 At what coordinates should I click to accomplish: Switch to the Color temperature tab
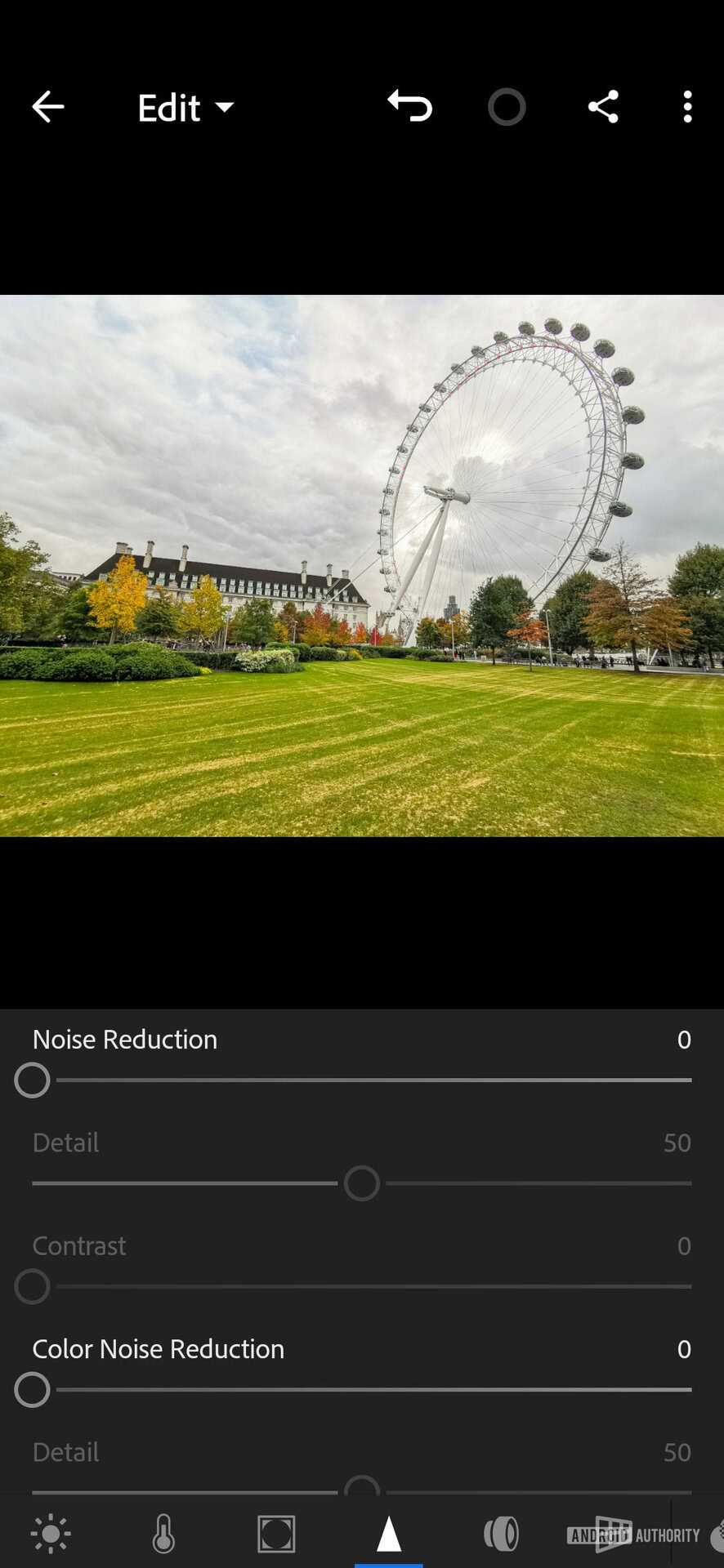pos(163,1534)
